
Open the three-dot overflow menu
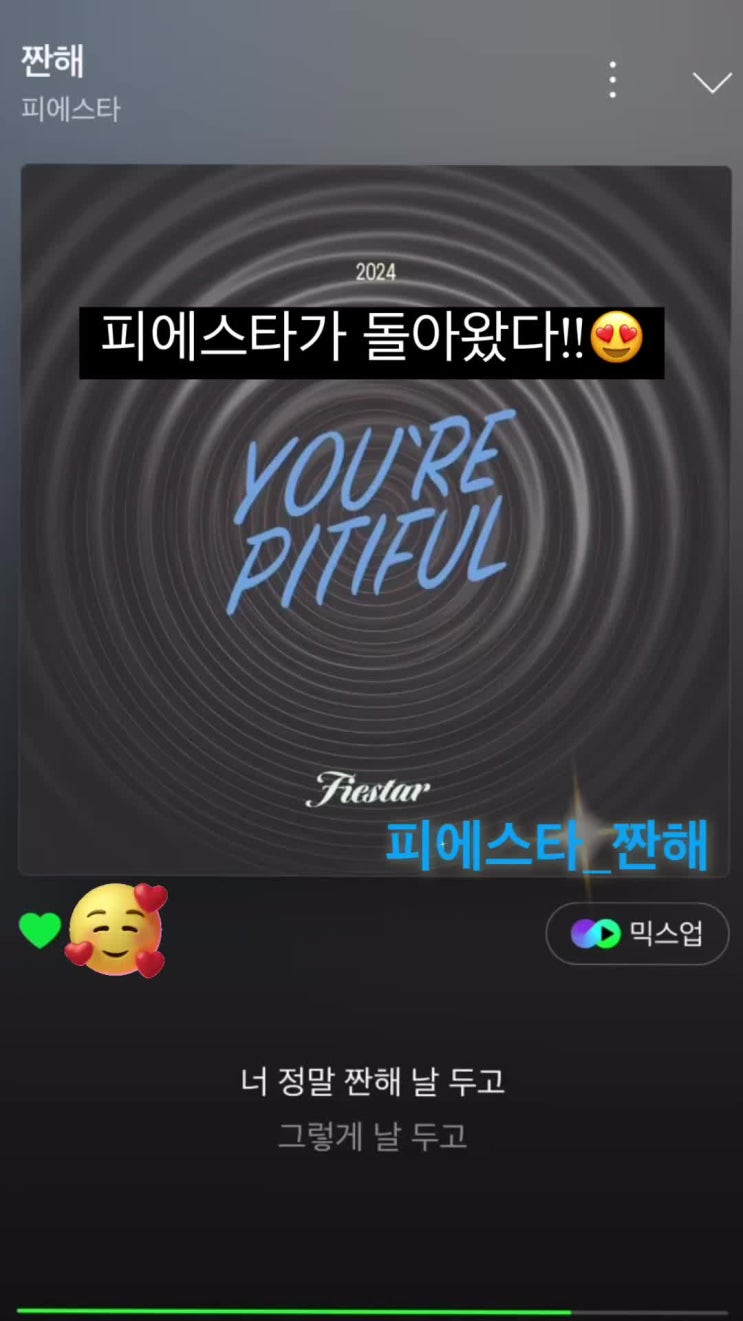[x=612, y=80]
